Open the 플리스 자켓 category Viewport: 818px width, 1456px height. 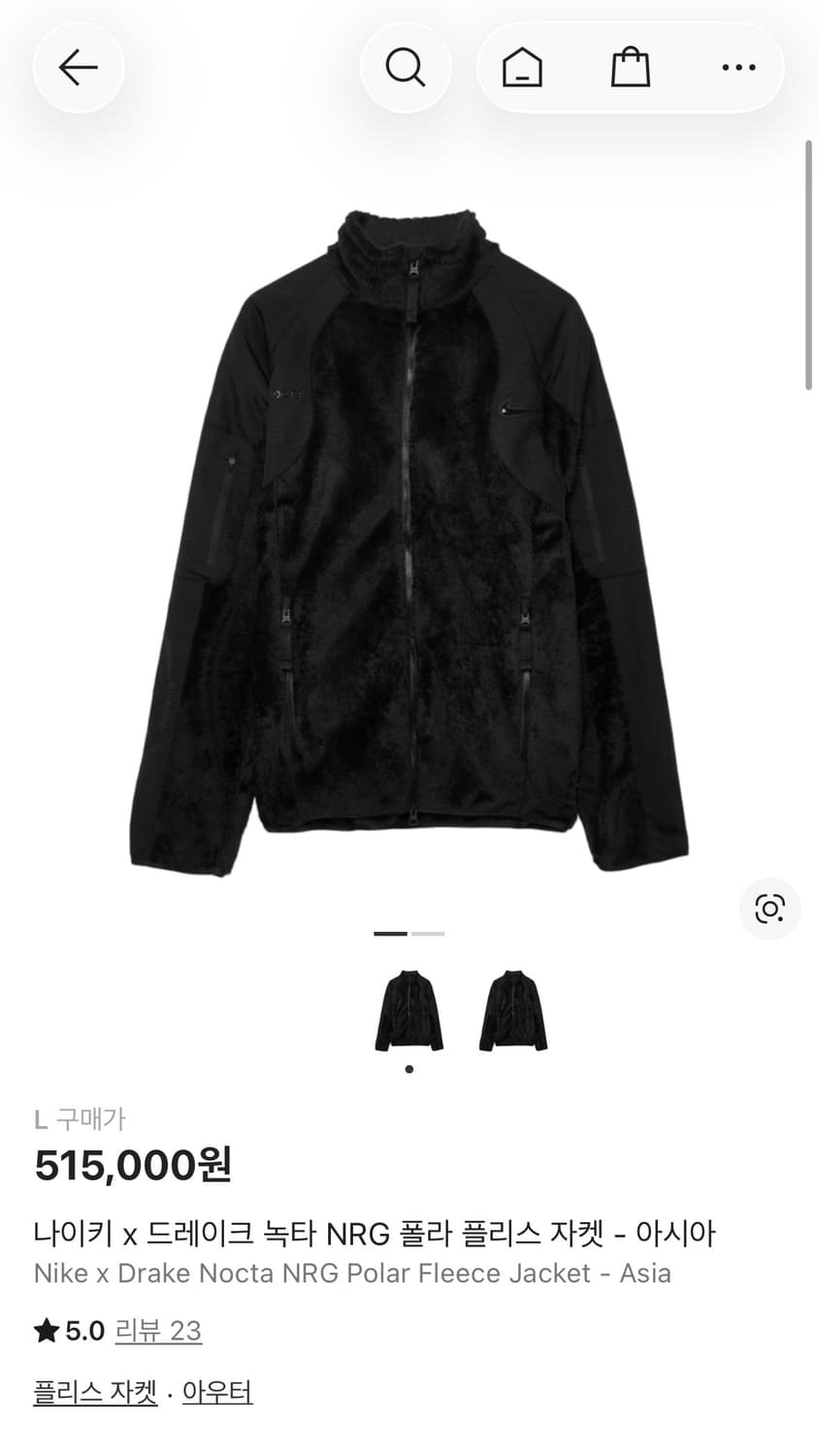pos(93,1392)
